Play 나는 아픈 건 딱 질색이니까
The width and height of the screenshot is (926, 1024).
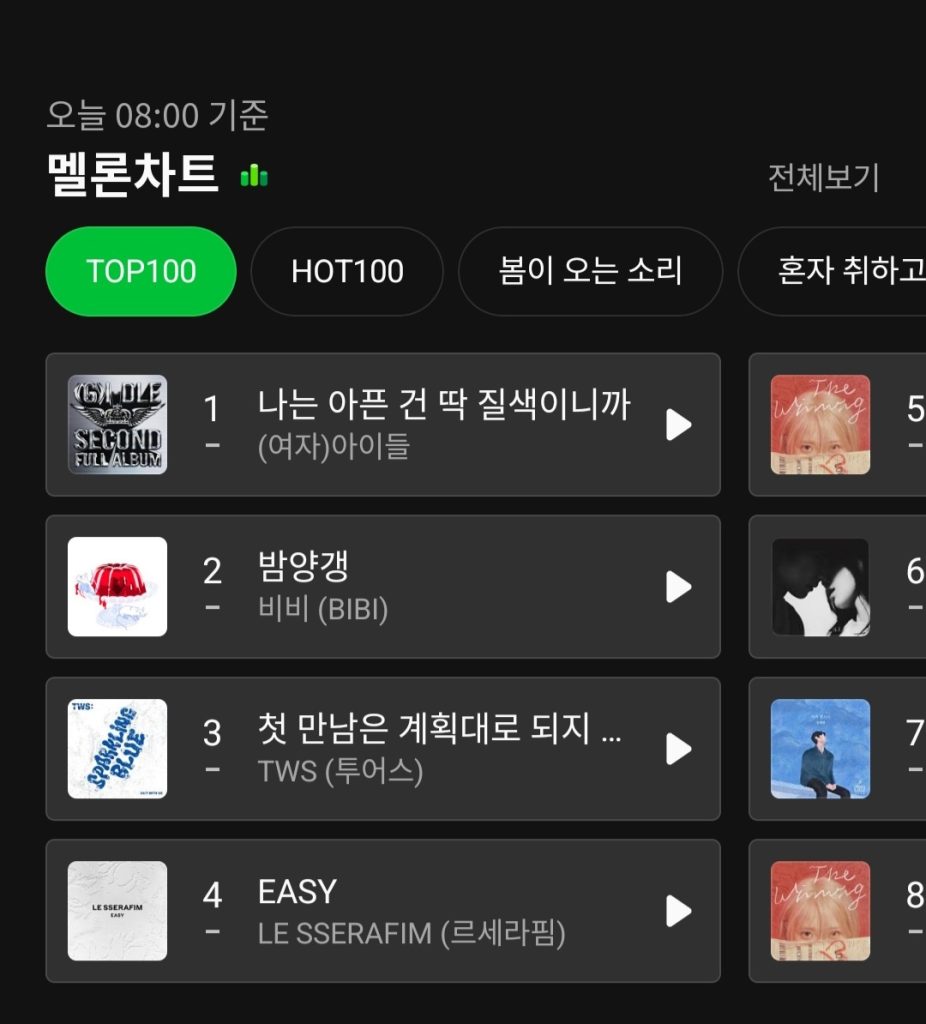coord(679,425)
